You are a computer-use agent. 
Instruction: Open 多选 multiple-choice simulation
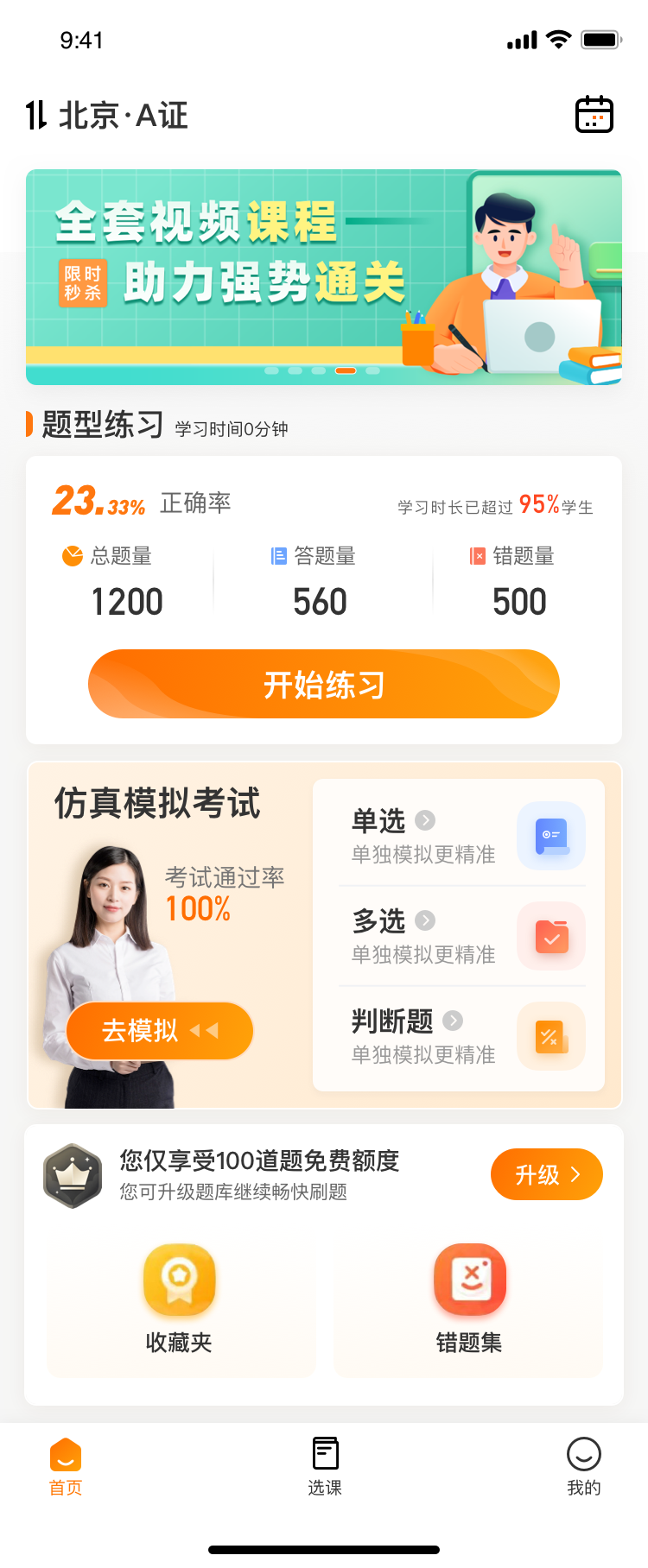coord(458,935)
